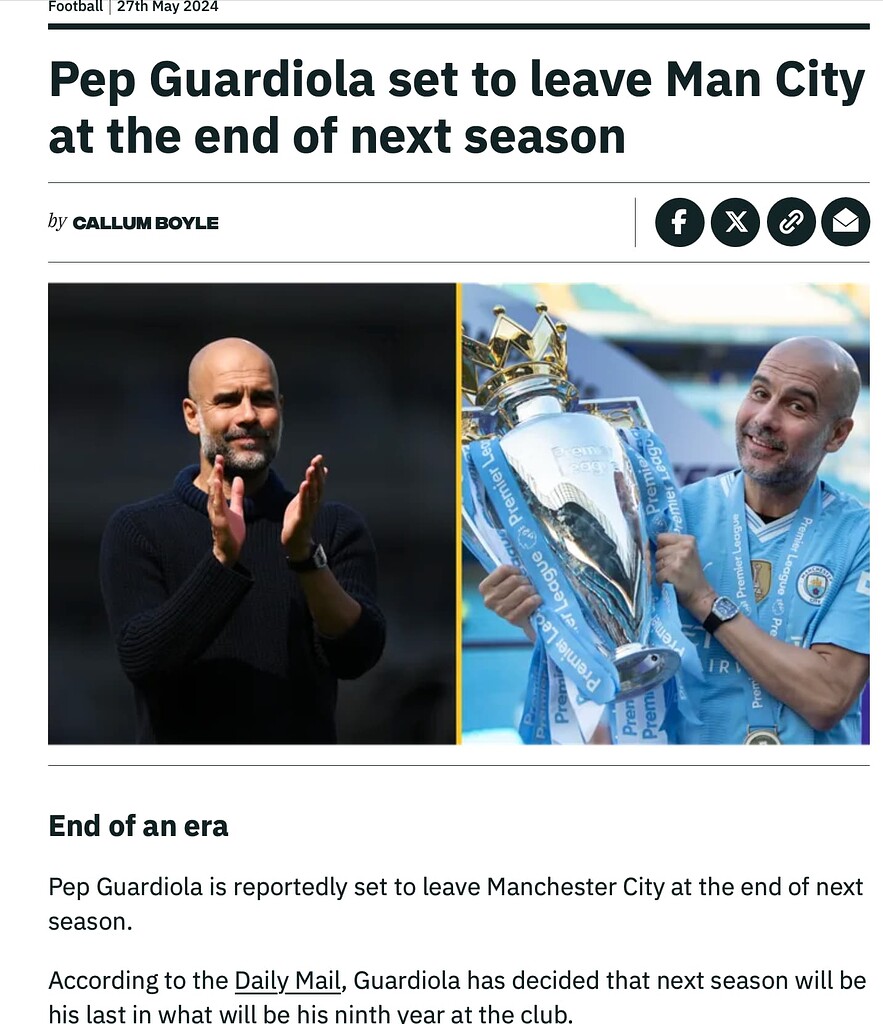Open the Football category link
This screenshot has height=1024, width=883.
click(x=75, y=7)
